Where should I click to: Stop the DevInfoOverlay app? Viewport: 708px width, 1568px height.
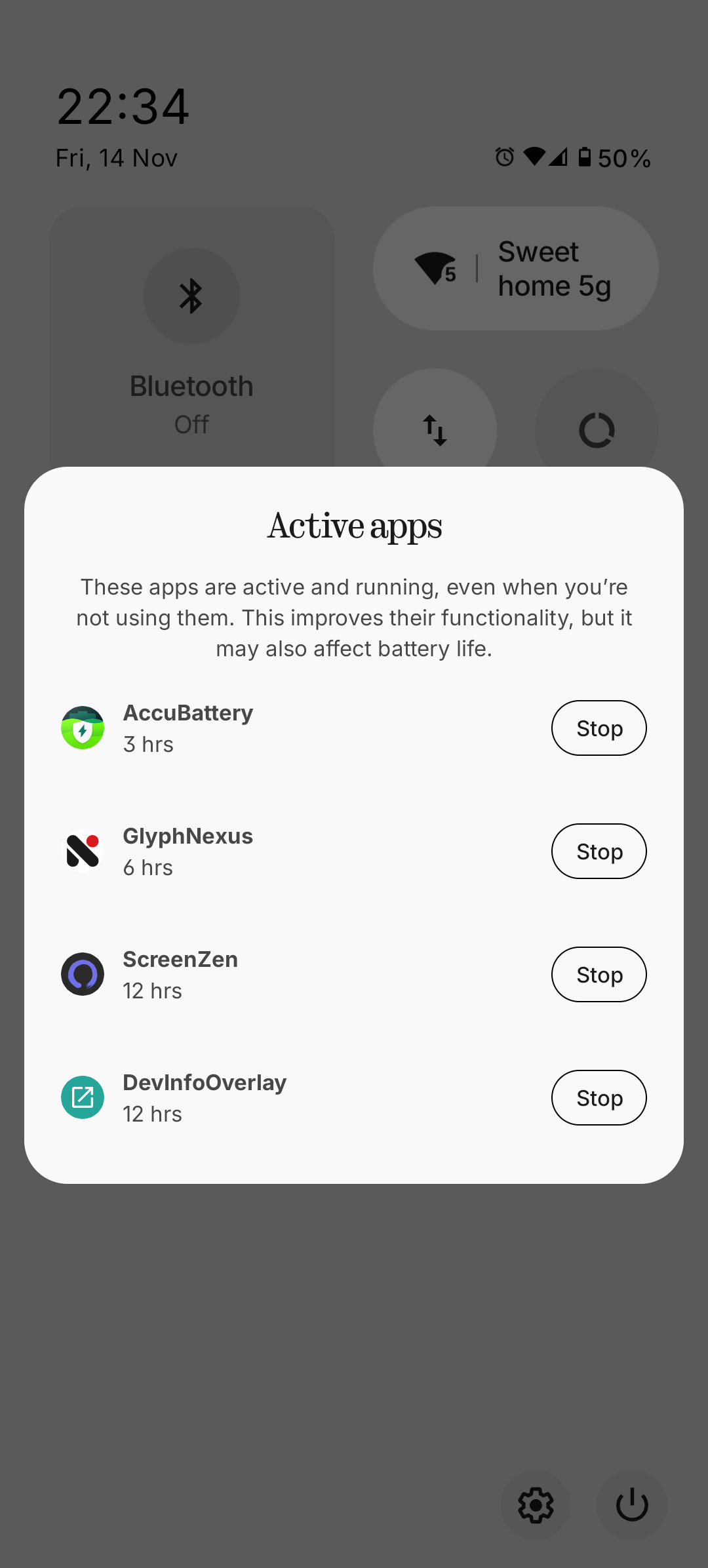[599, 1097]
